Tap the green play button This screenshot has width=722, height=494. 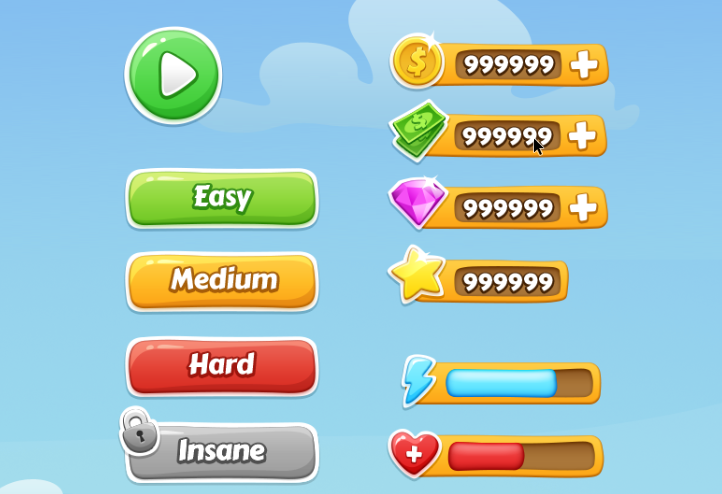coord(173,75)
